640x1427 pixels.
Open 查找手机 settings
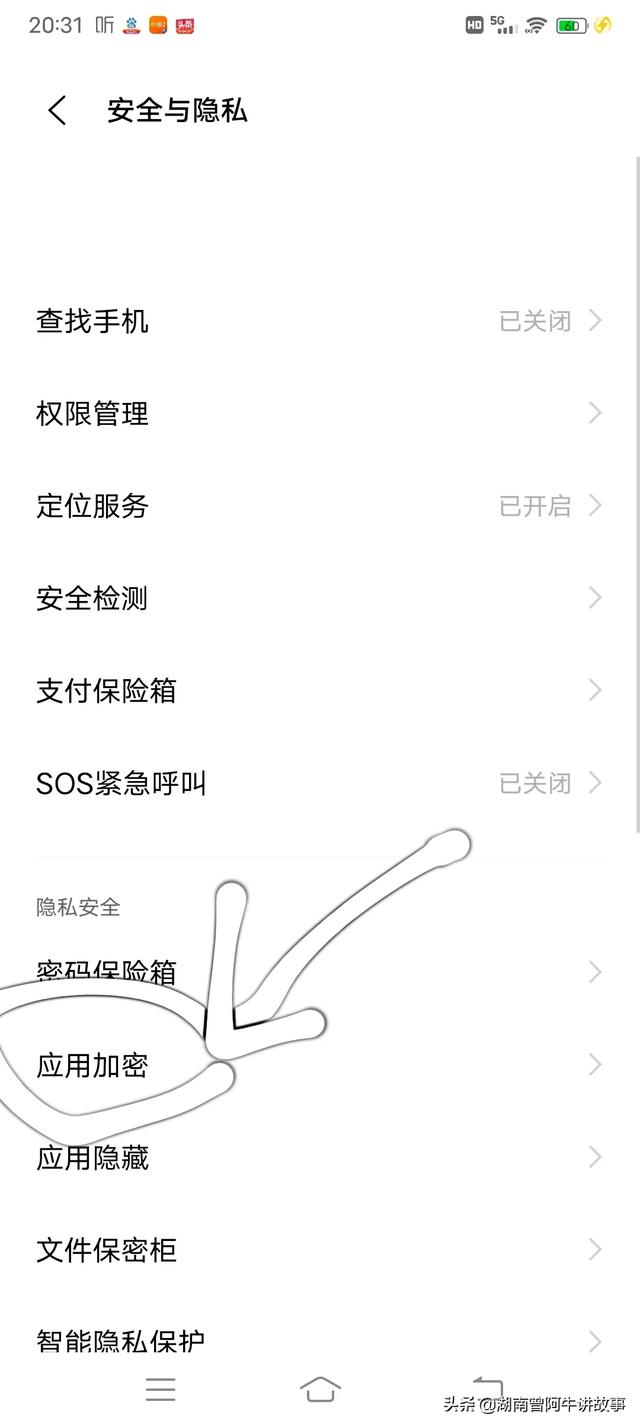tap(320, 321)
